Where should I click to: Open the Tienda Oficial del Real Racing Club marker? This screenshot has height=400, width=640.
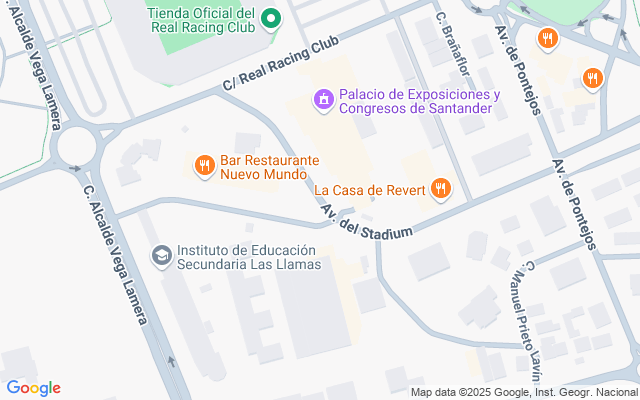pos(271,20)
